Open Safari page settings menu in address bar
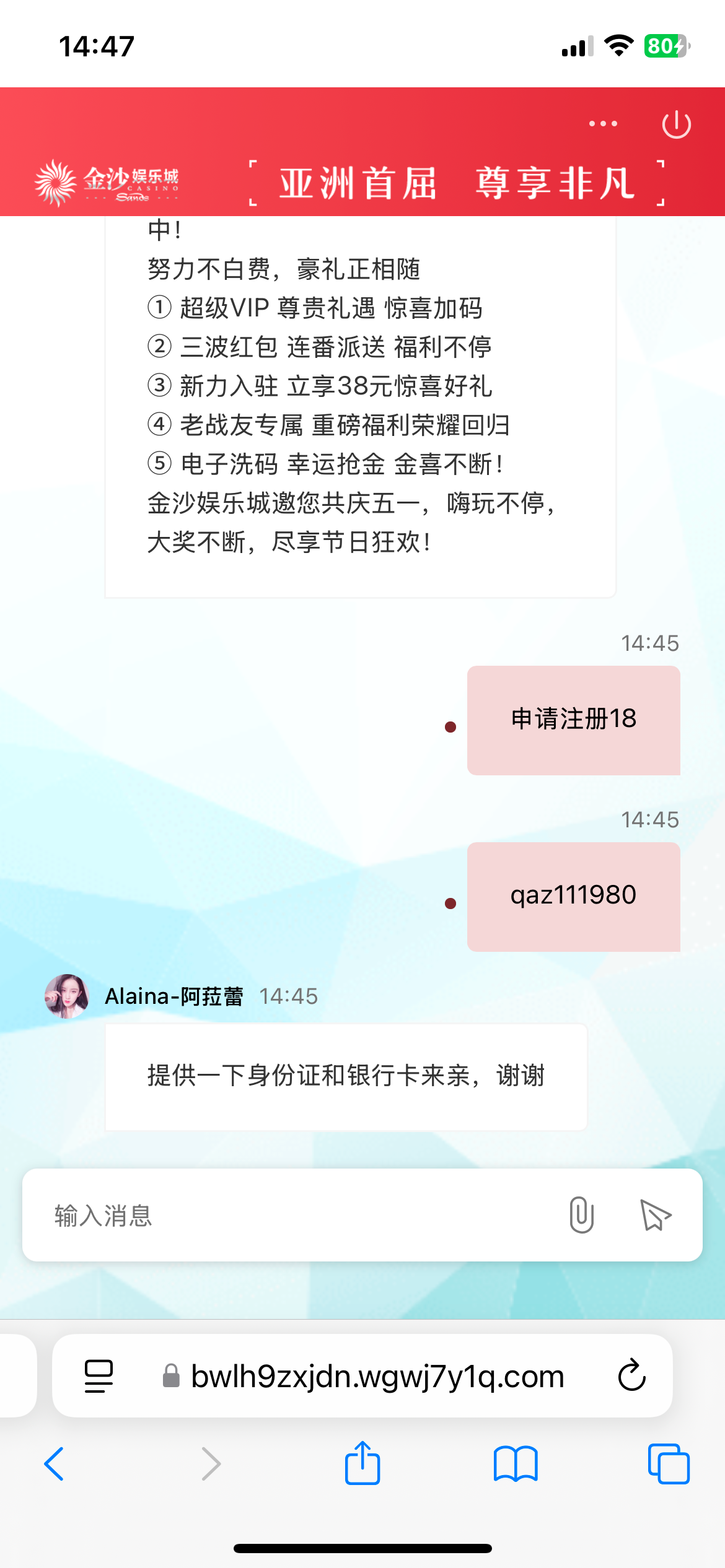 [99, 1376]
